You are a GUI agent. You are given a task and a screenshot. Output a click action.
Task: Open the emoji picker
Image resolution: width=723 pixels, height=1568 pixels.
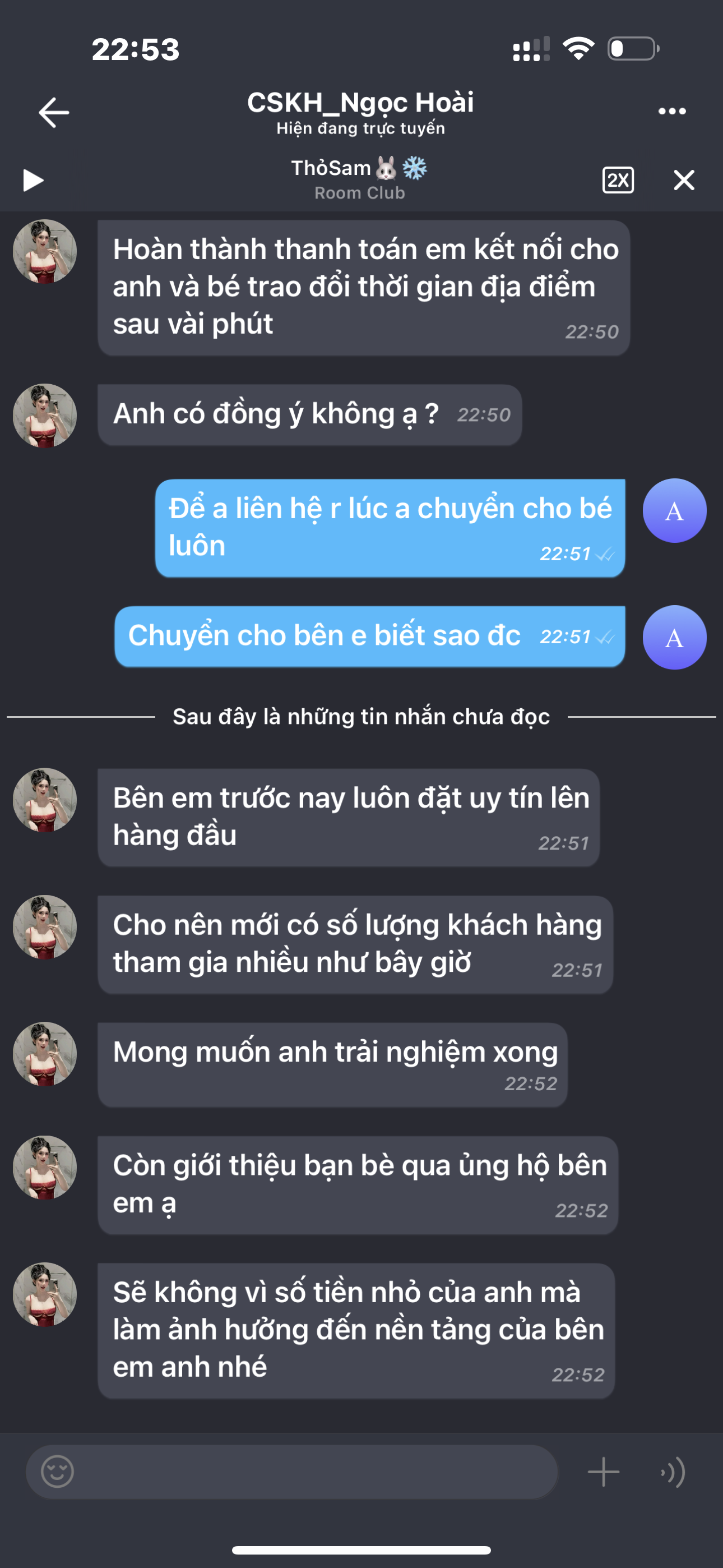pyautogui.click(x=57, y=1472)
